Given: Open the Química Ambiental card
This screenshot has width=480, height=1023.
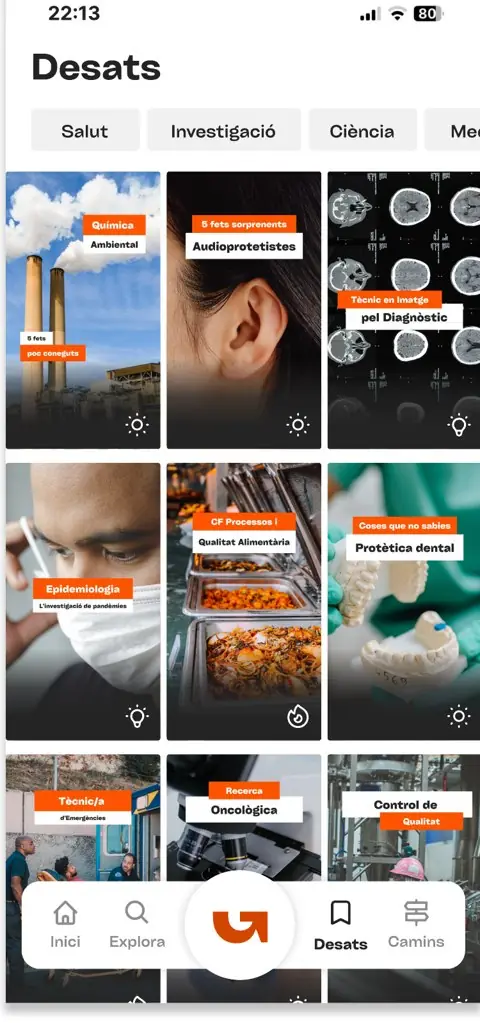Looking at the screenshot, I should pos(83,310).
